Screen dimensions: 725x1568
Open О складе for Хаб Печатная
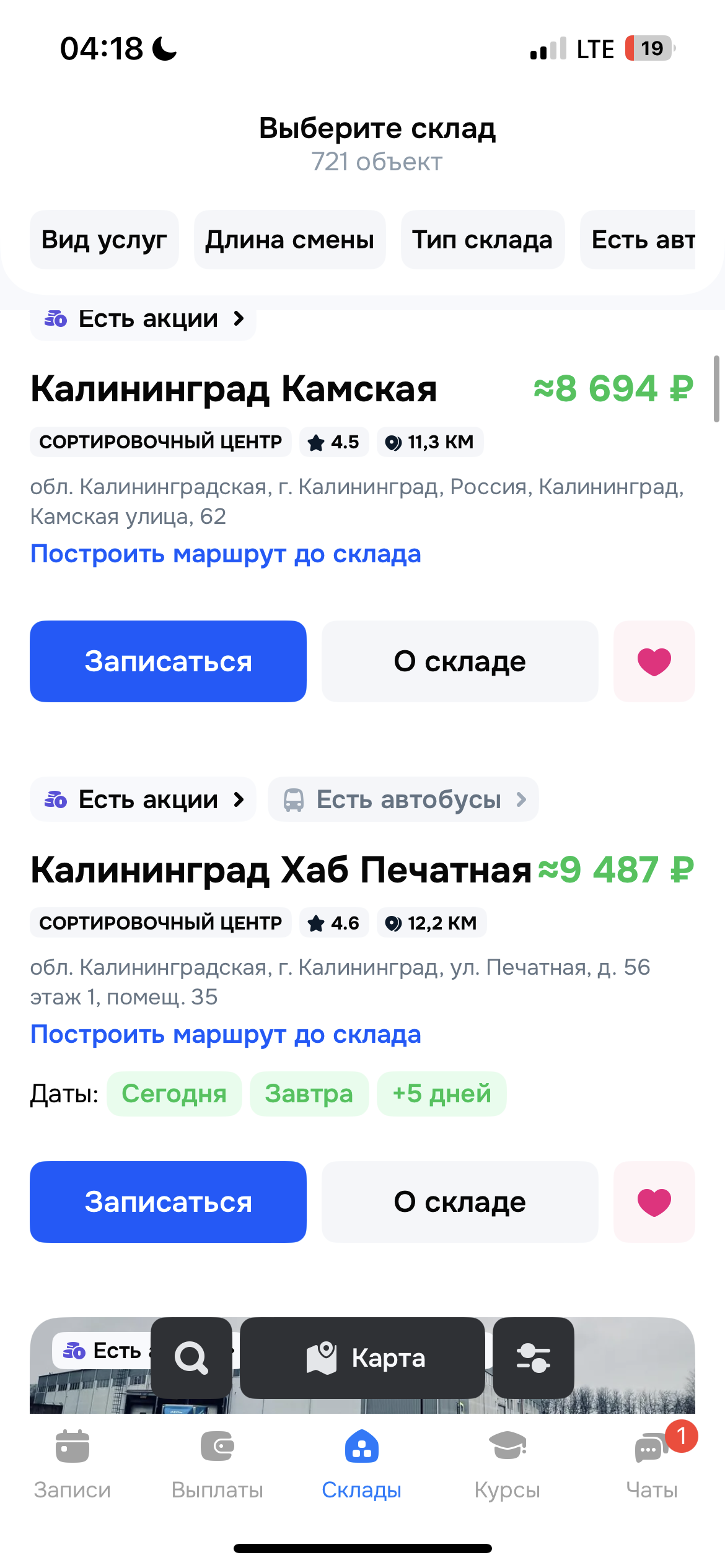(x=460, y=1202)
